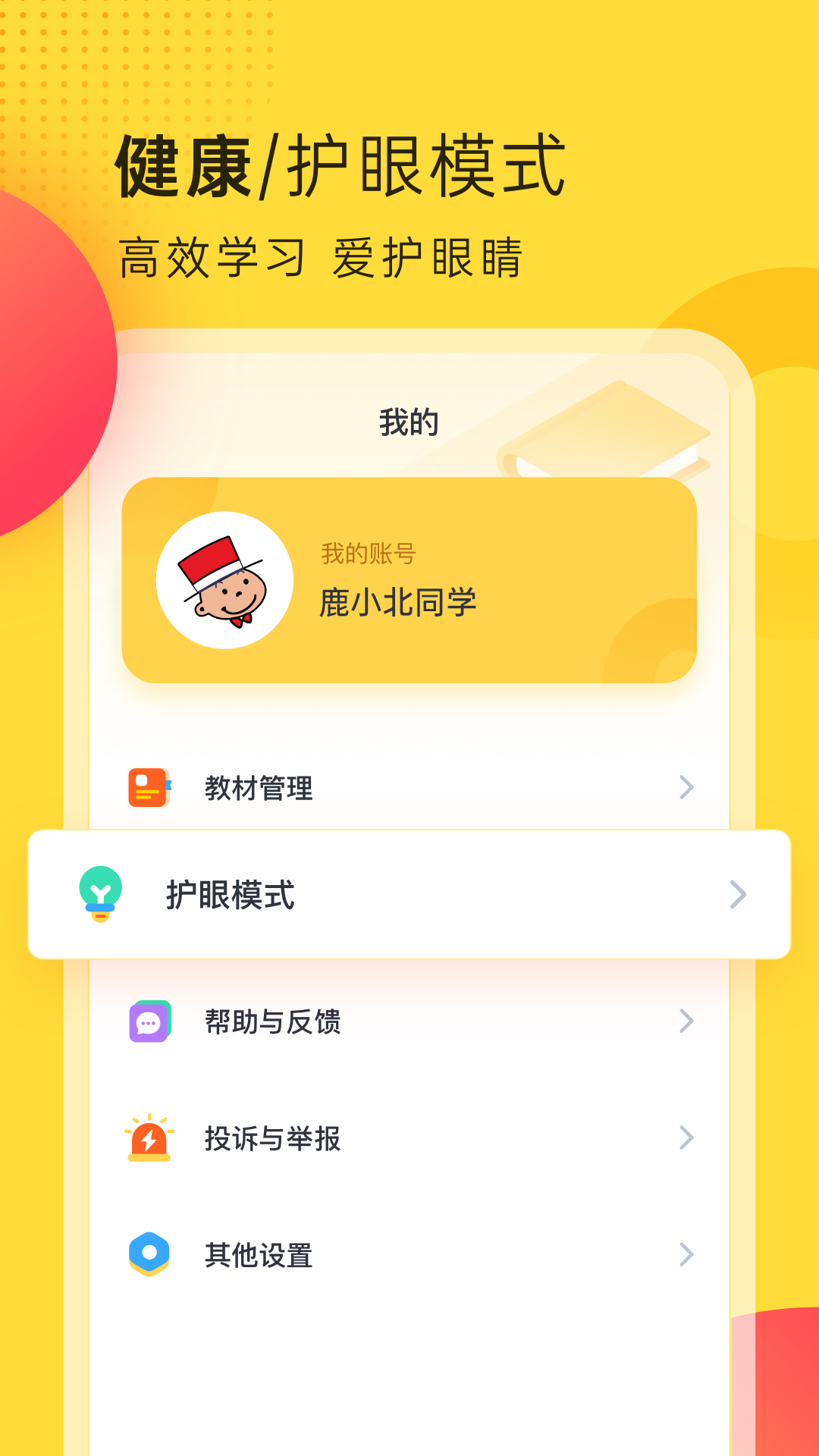Select the 教材管理 textbook icon
The height and width of the screenshot is (1456, 819).
[147, 787]
